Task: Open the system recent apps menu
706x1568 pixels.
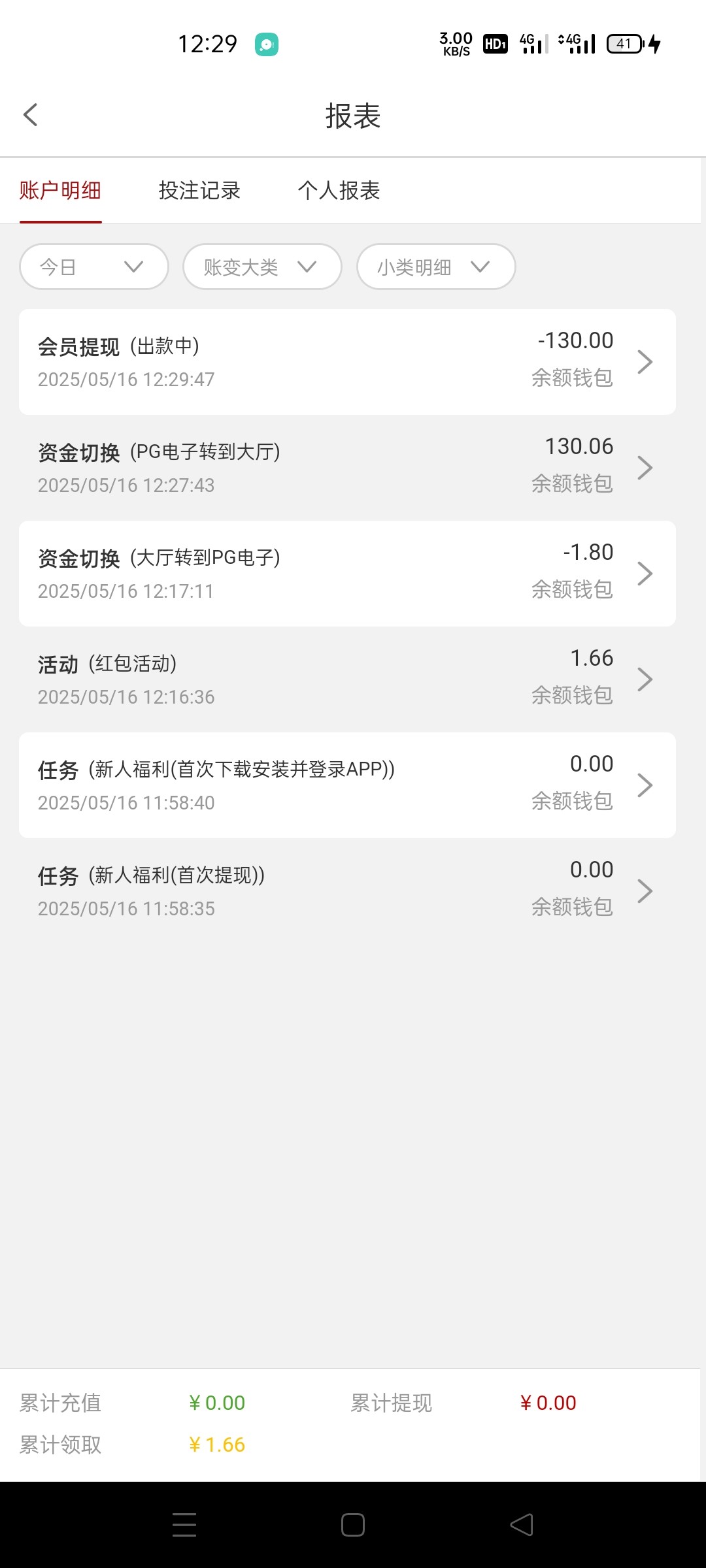Action: point(184,1525)
